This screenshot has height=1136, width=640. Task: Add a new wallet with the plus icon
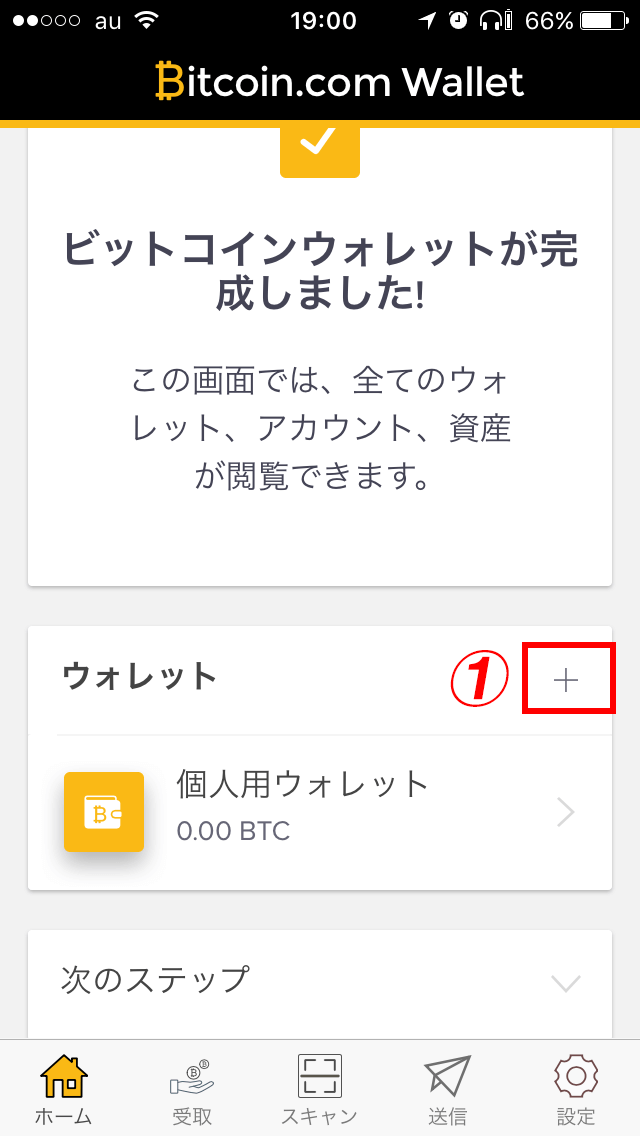pos(566,680)
